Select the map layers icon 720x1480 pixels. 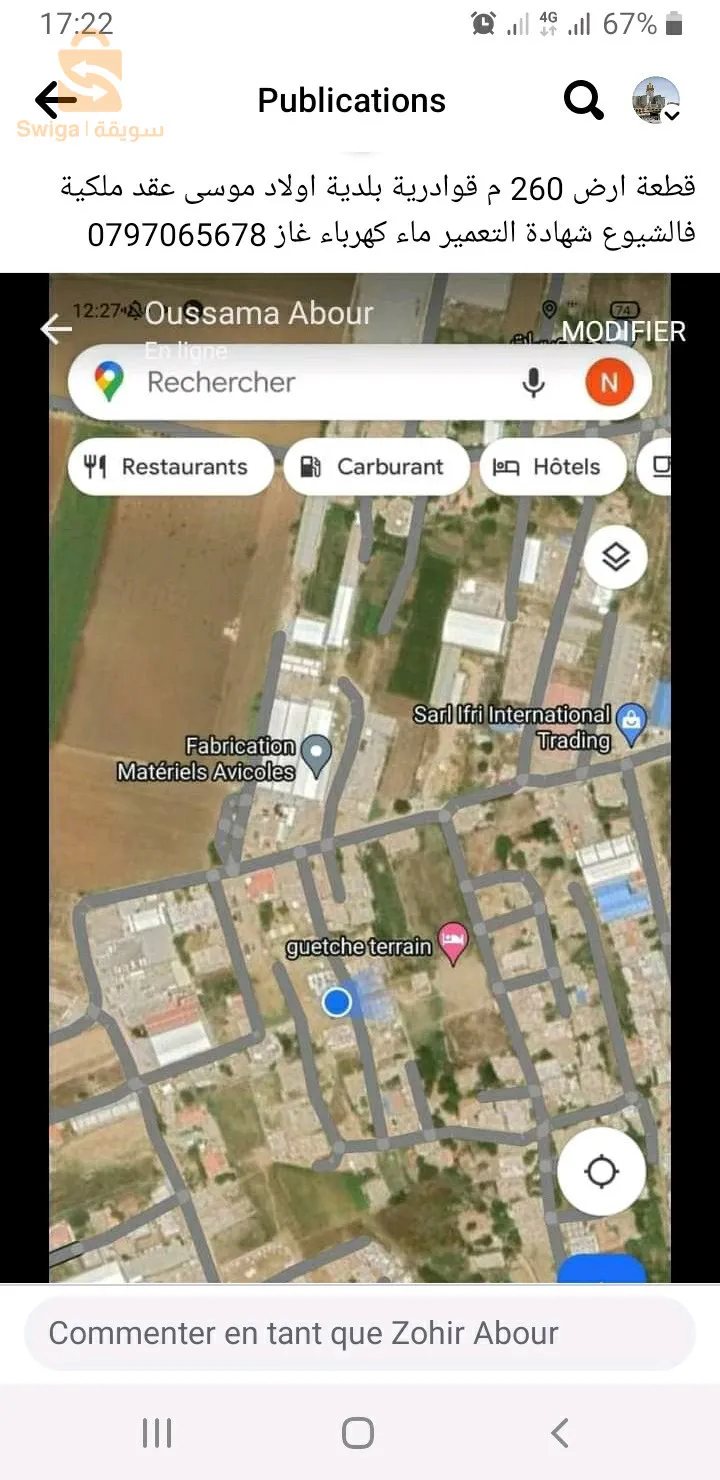(x=615, y=557)
